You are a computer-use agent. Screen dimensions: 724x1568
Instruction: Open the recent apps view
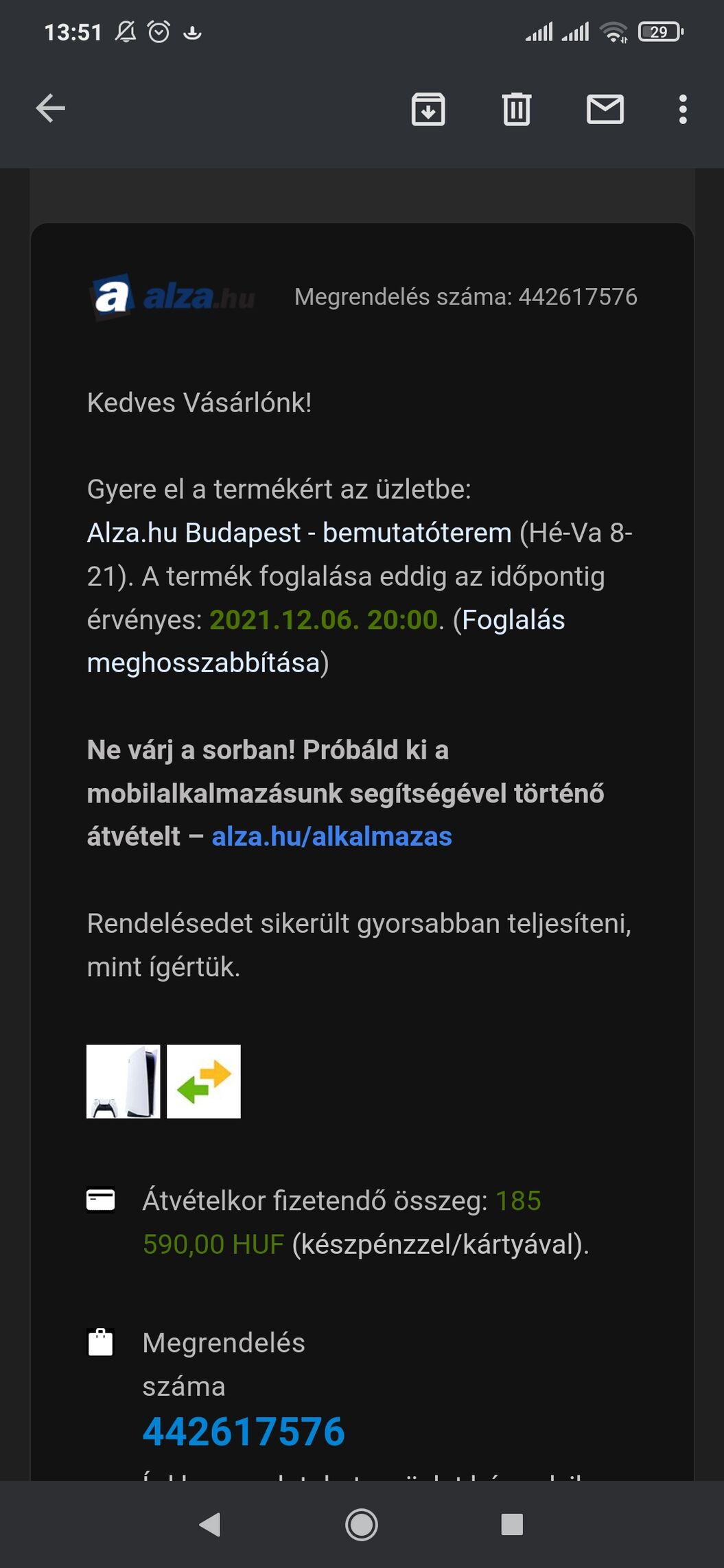click(x=512, y=1525)
